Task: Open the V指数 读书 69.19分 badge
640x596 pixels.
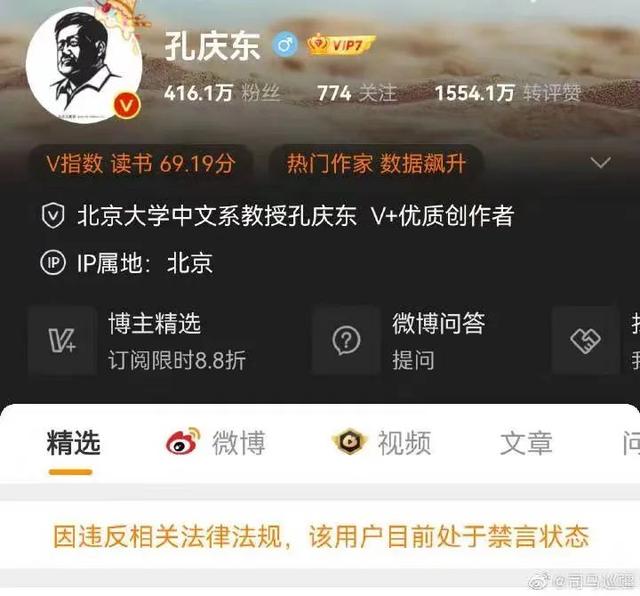Action: pos(141,163)
